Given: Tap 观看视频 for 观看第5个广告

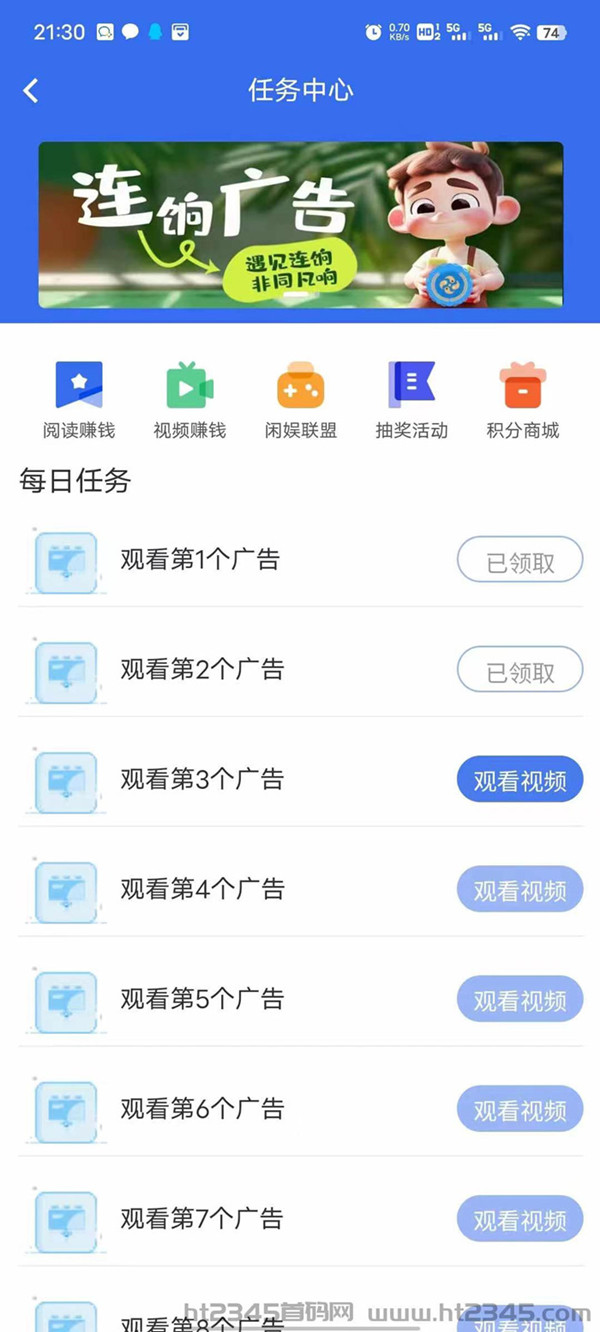Looking at the screenshot, I should coord(520,1000).
